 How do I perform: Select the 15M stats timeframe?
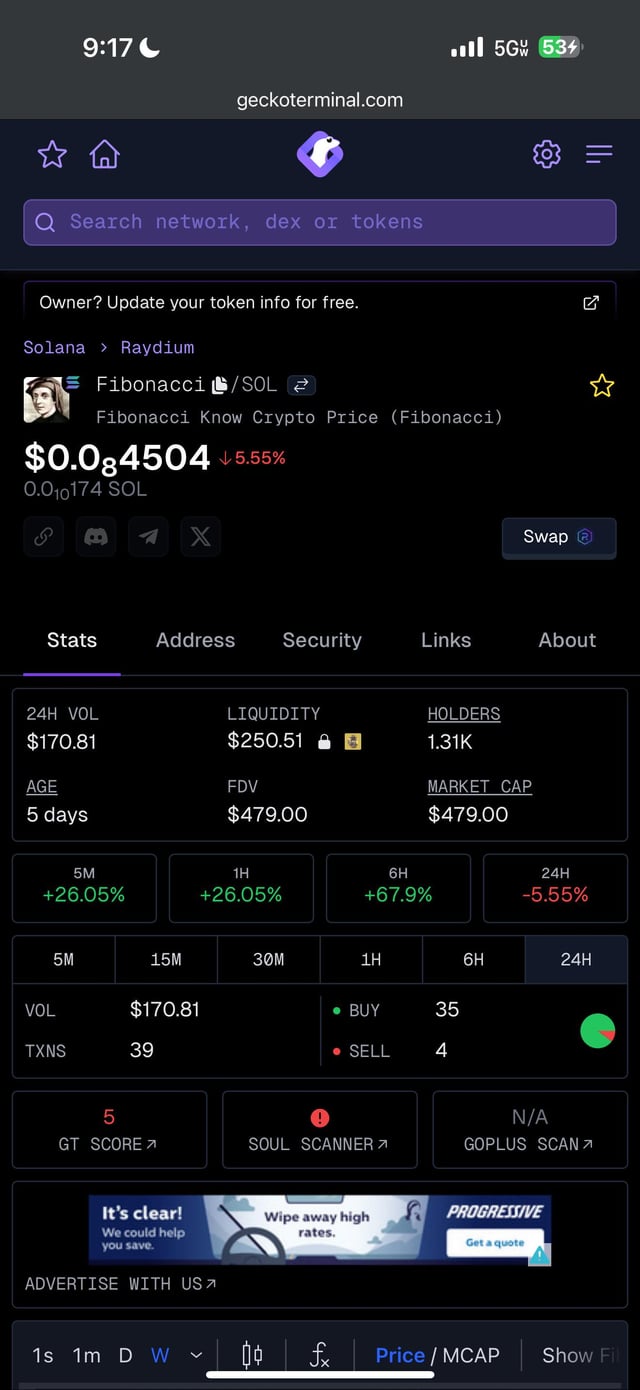pos(166,960)
